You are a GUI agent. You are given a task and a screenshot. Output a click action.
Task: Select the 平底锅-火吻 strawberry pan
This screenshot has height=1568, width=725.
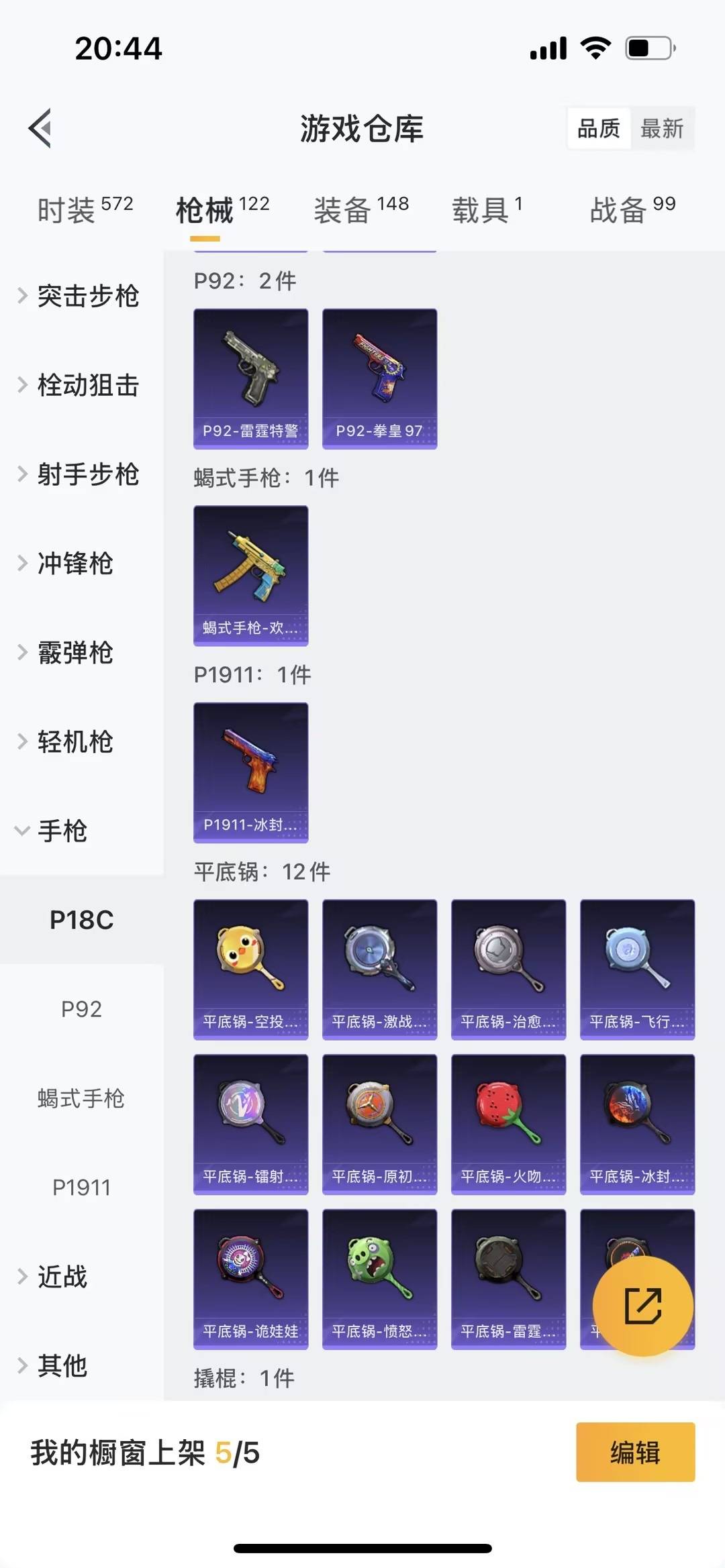[508, 1125]
